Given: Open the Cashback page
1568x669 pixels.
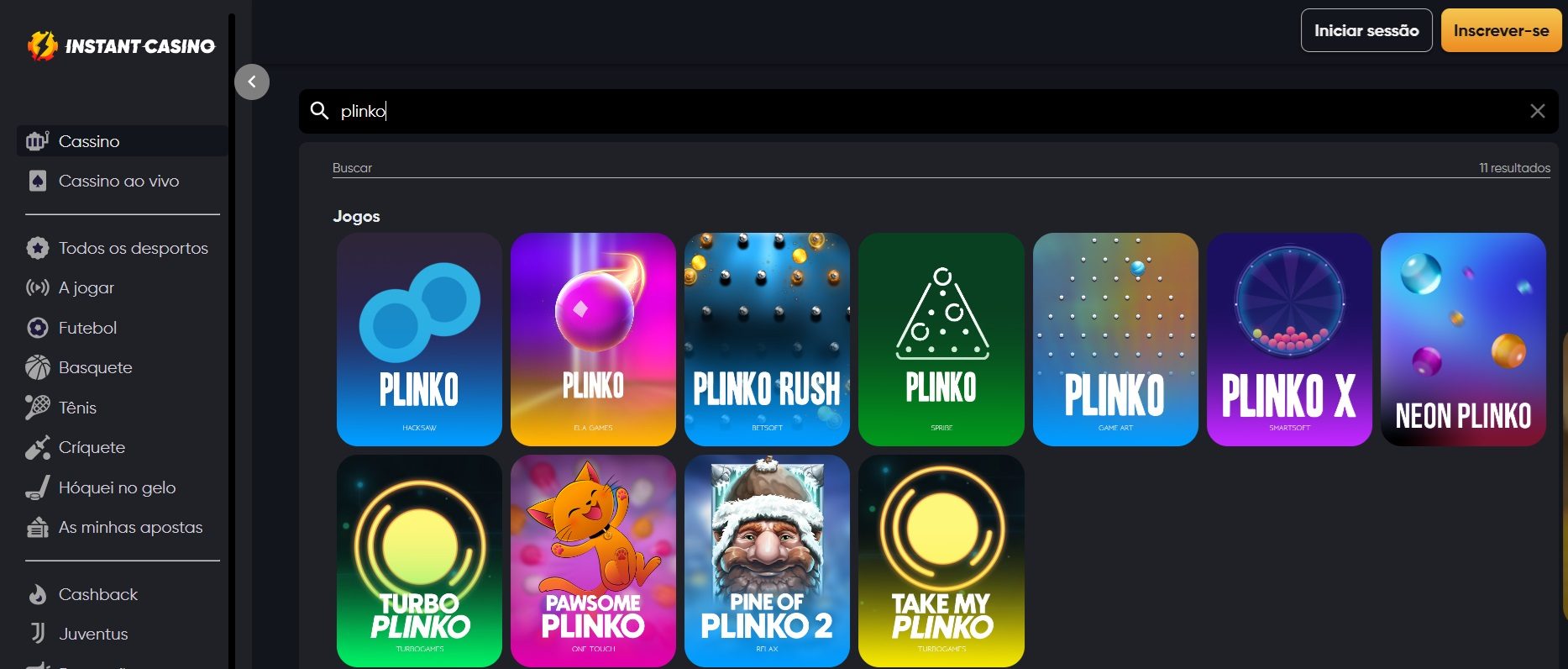Looking at the screenshot, I should (x=97, y=594).
